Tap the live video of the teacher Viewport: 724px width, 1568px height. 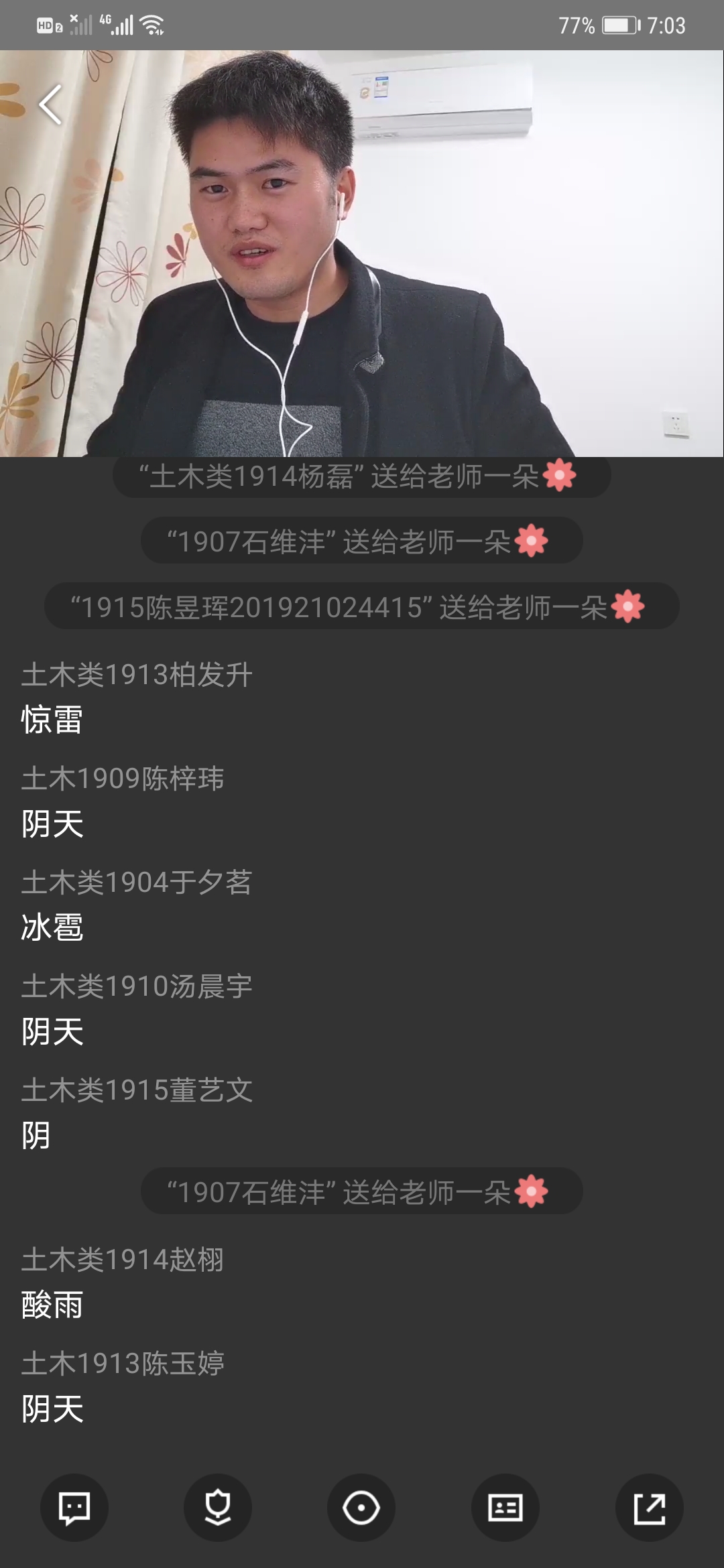[362, 255]
